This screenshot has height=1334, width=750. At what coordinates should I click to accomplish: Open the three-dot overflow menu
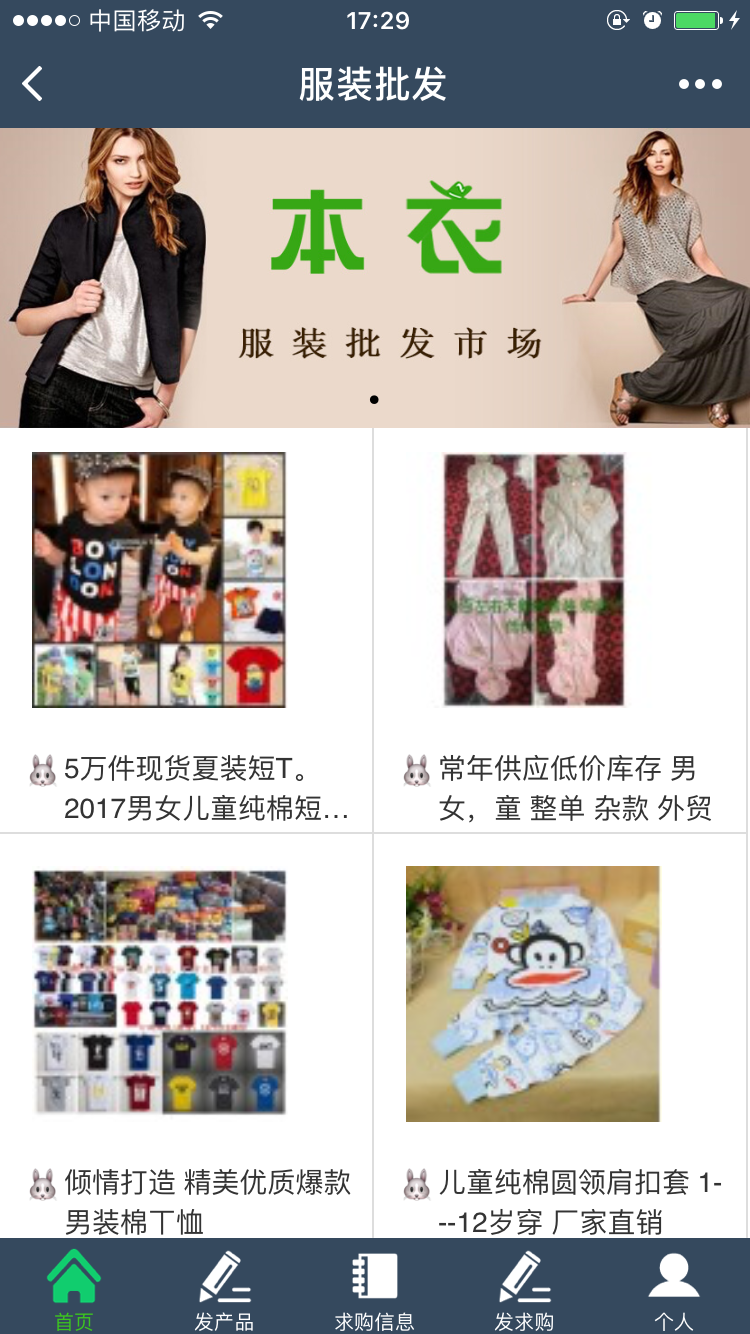point(700,84)
